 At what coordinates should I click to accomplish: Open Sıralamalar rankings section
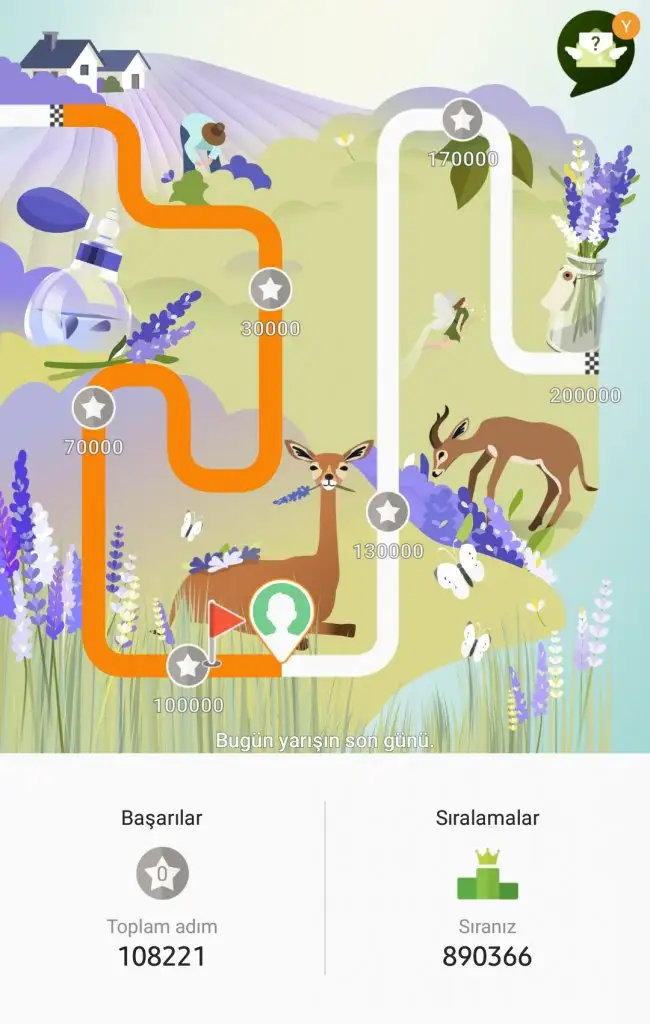[487, 873]
